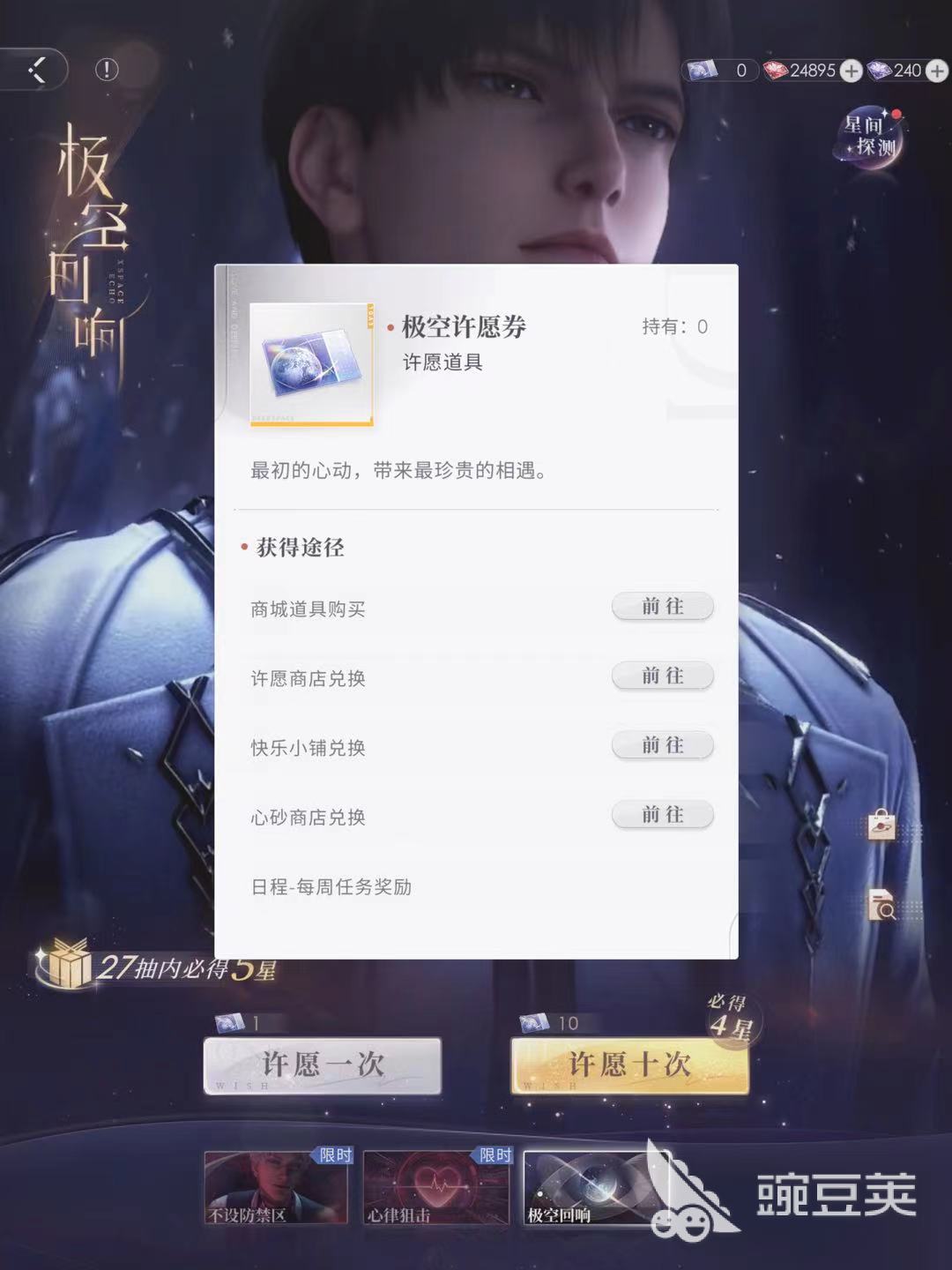Image resolution: width=952 pixels, height=1270 pixels.
Task: Switch to 不设防禁区 banner
Action: [x=275, y=1187]
